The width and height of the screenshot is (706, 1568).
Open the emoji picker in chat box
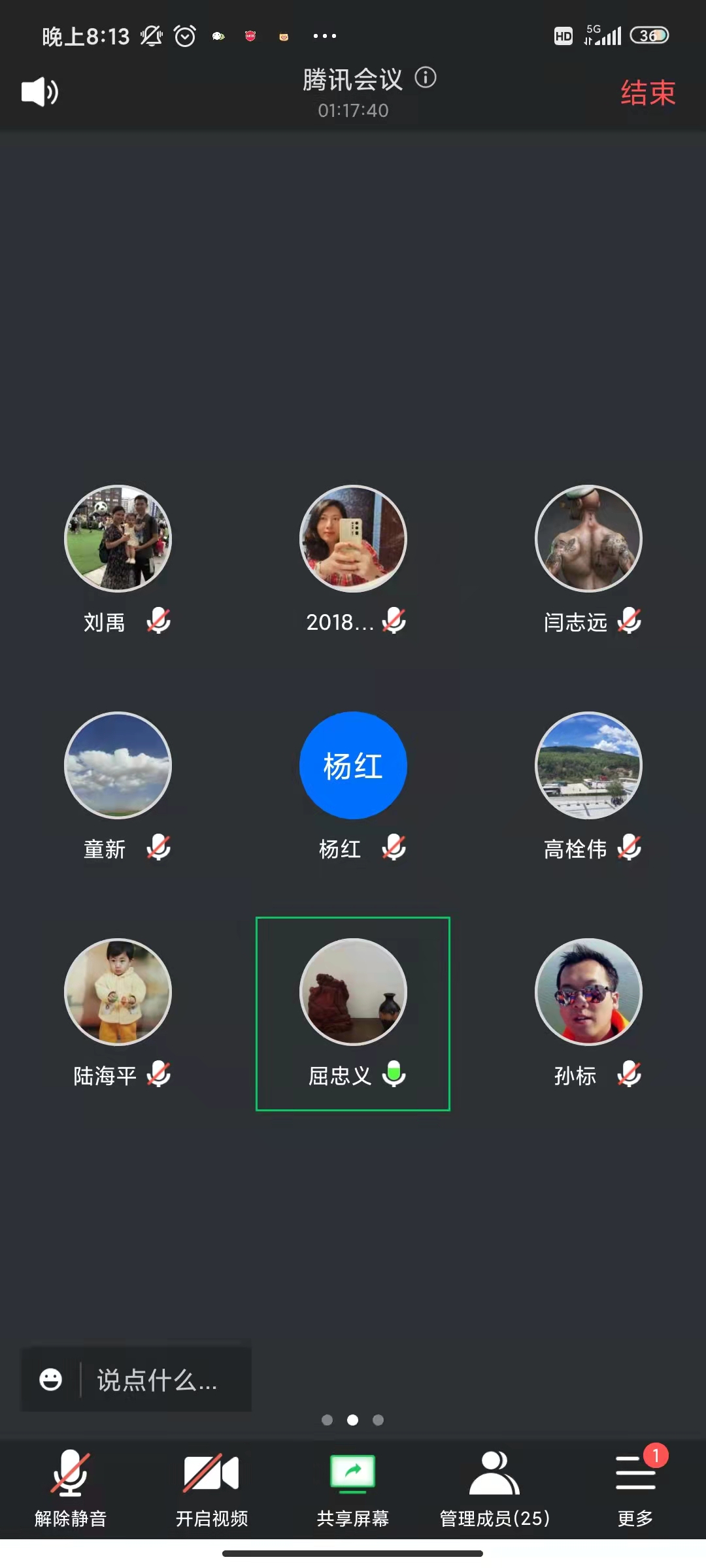pyautogui.click(x=51, y=1380)
